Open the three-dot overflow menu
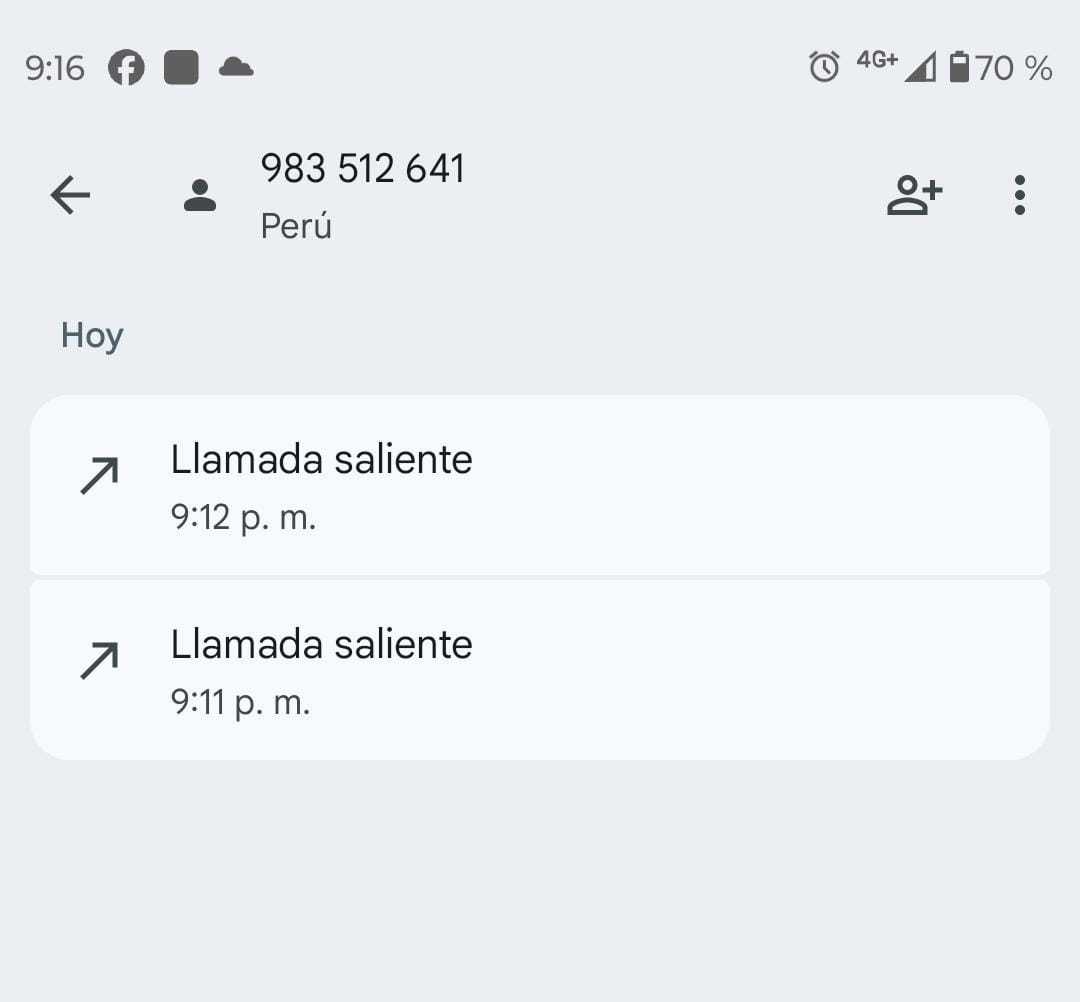 point(1019,195)
